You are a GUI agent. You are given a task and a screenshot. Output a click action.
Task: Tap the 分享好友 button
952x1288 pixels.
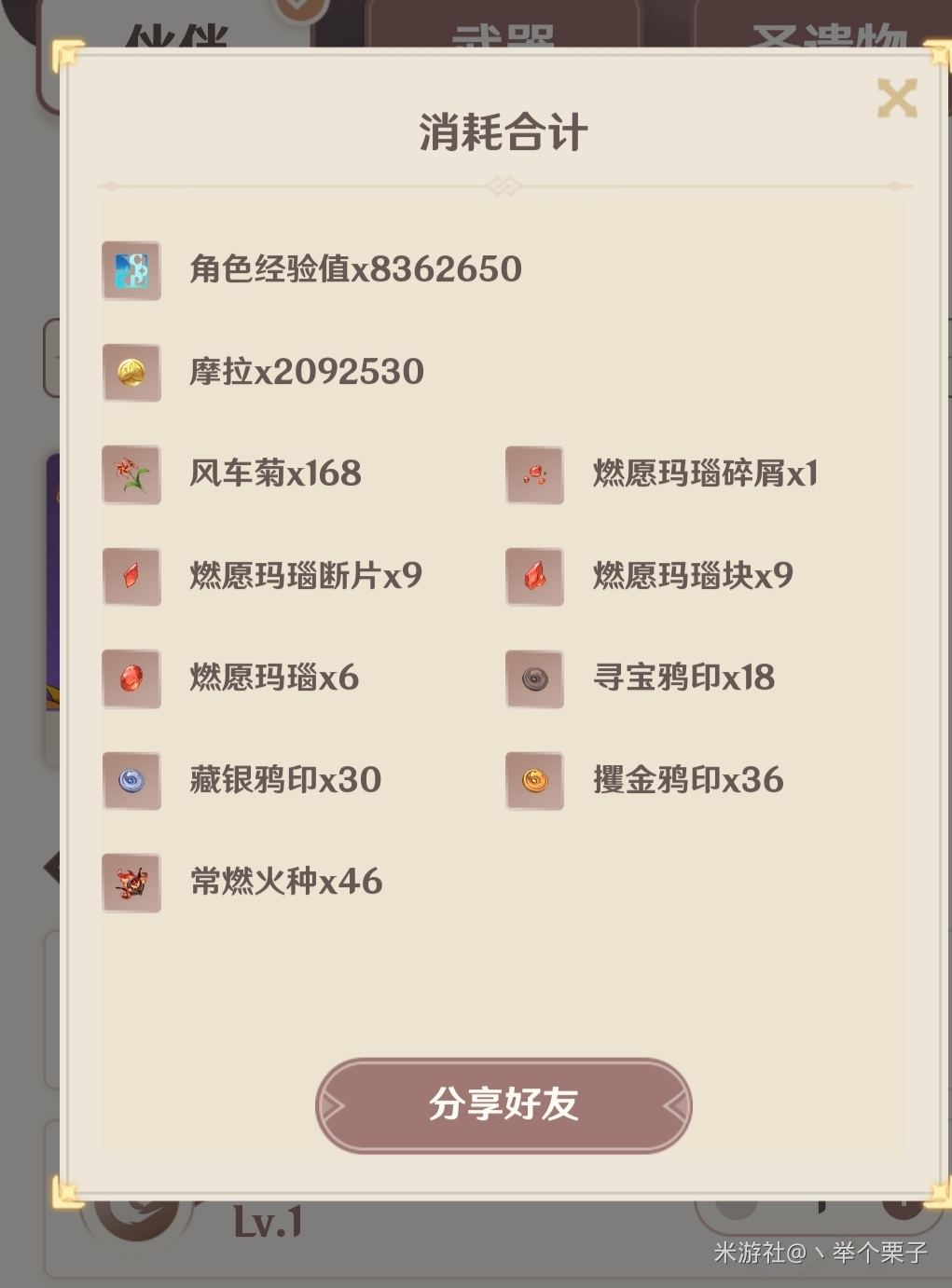504,1105
